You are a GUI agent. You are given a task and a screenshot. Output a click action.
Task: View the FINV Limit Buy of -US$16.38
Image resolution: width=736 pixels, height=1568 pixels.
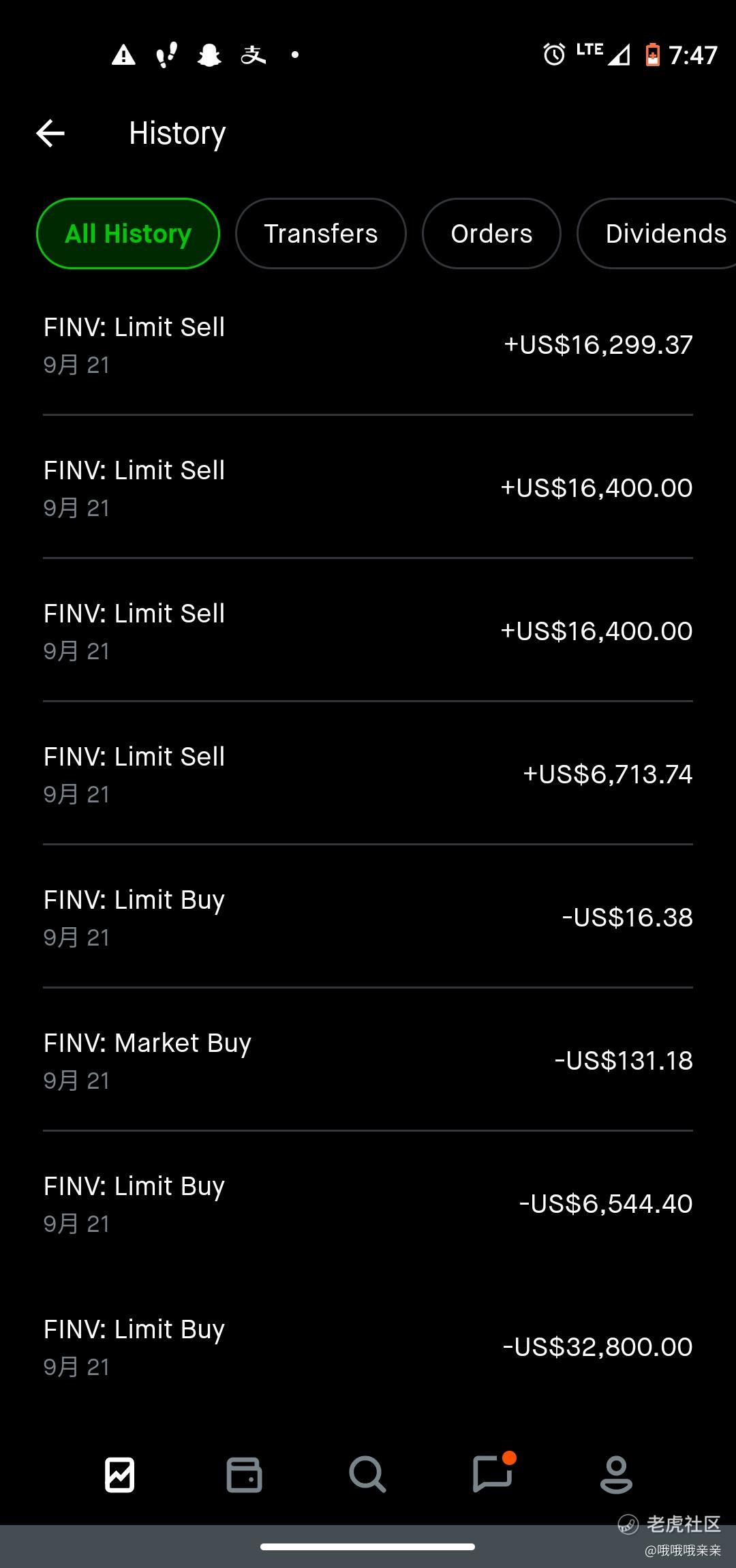[368, 918]
